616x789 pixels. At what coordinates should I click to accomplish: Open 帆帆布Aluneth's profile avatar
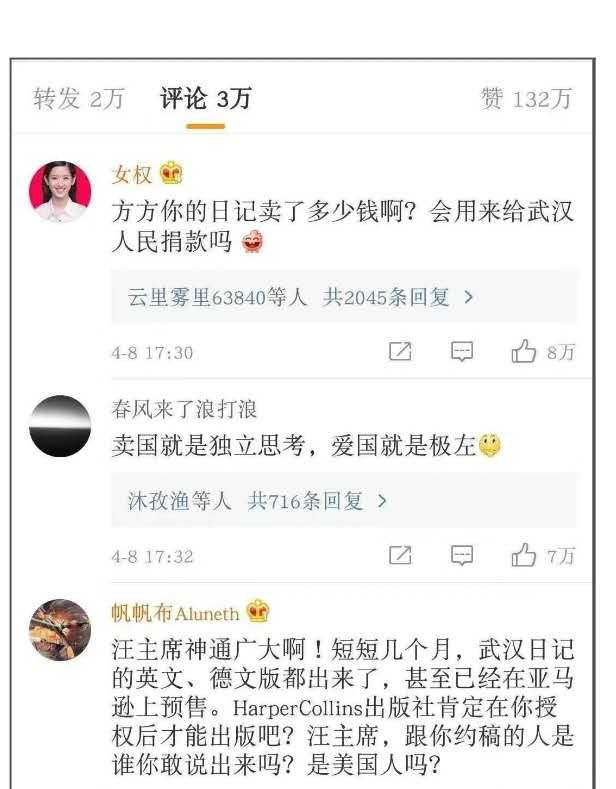click(60, 630)
